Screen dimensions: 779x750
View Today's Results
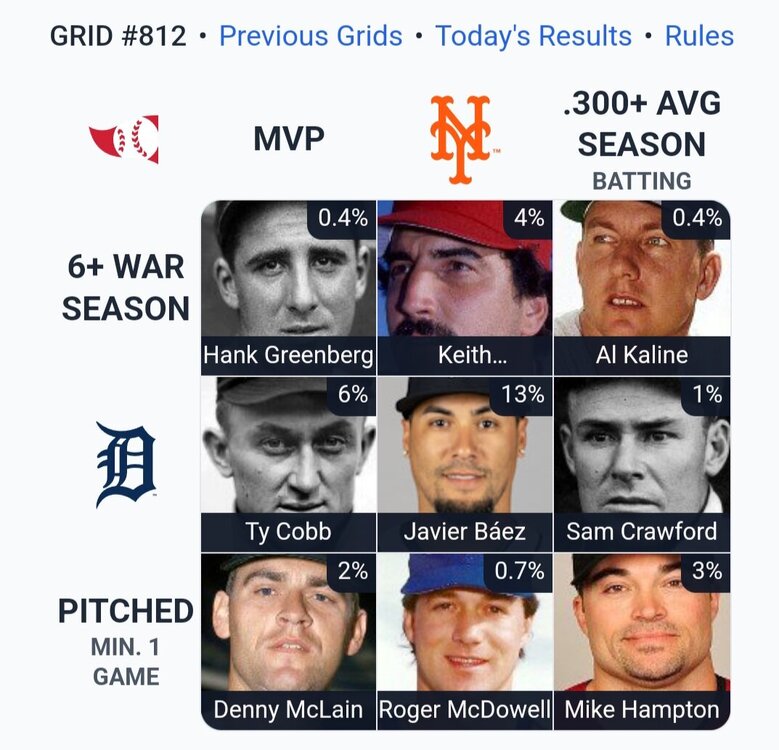[x=534, y=37]
